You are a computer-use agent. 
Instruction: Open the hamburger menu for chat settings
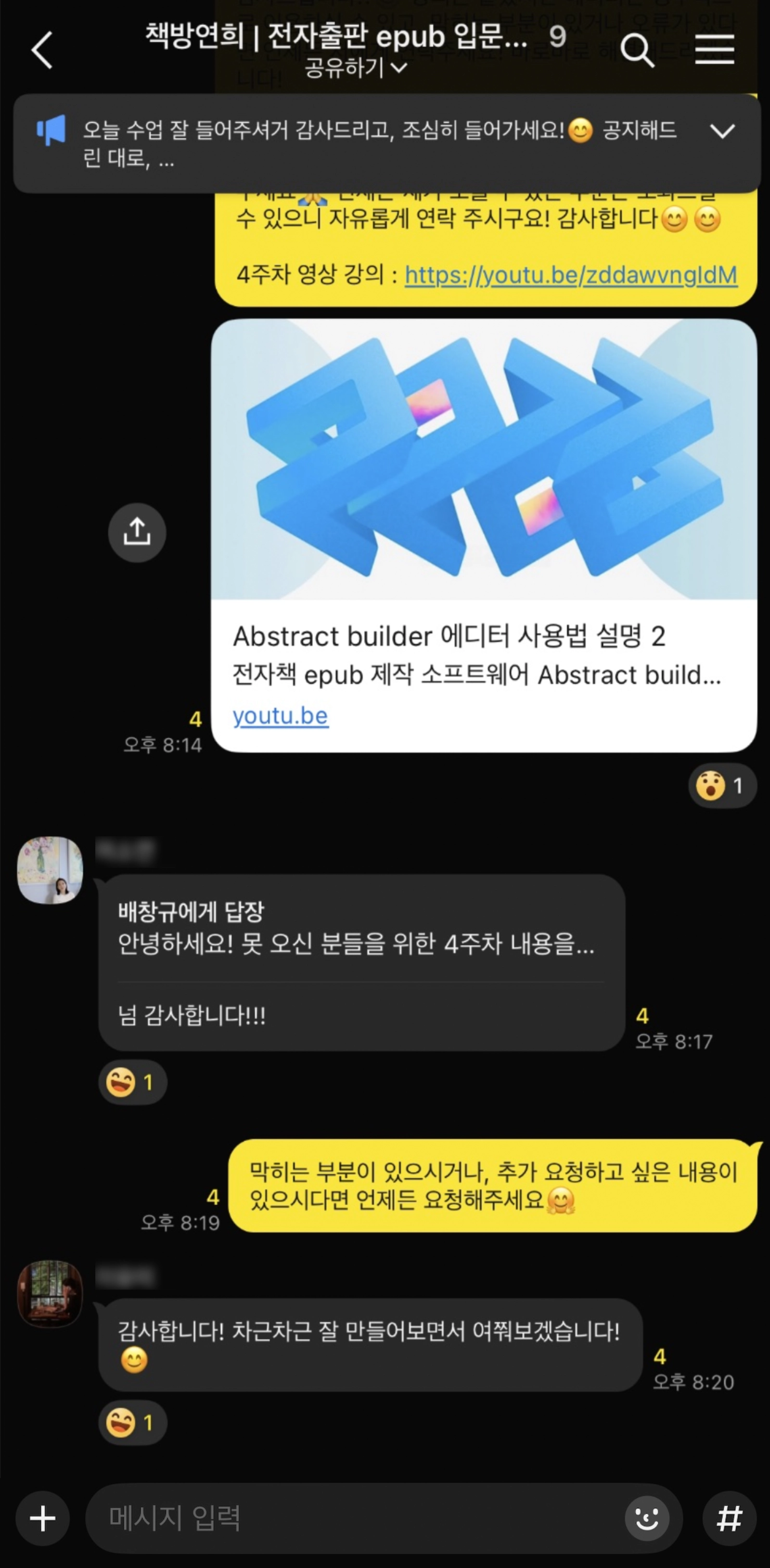(x=715, y=49)
